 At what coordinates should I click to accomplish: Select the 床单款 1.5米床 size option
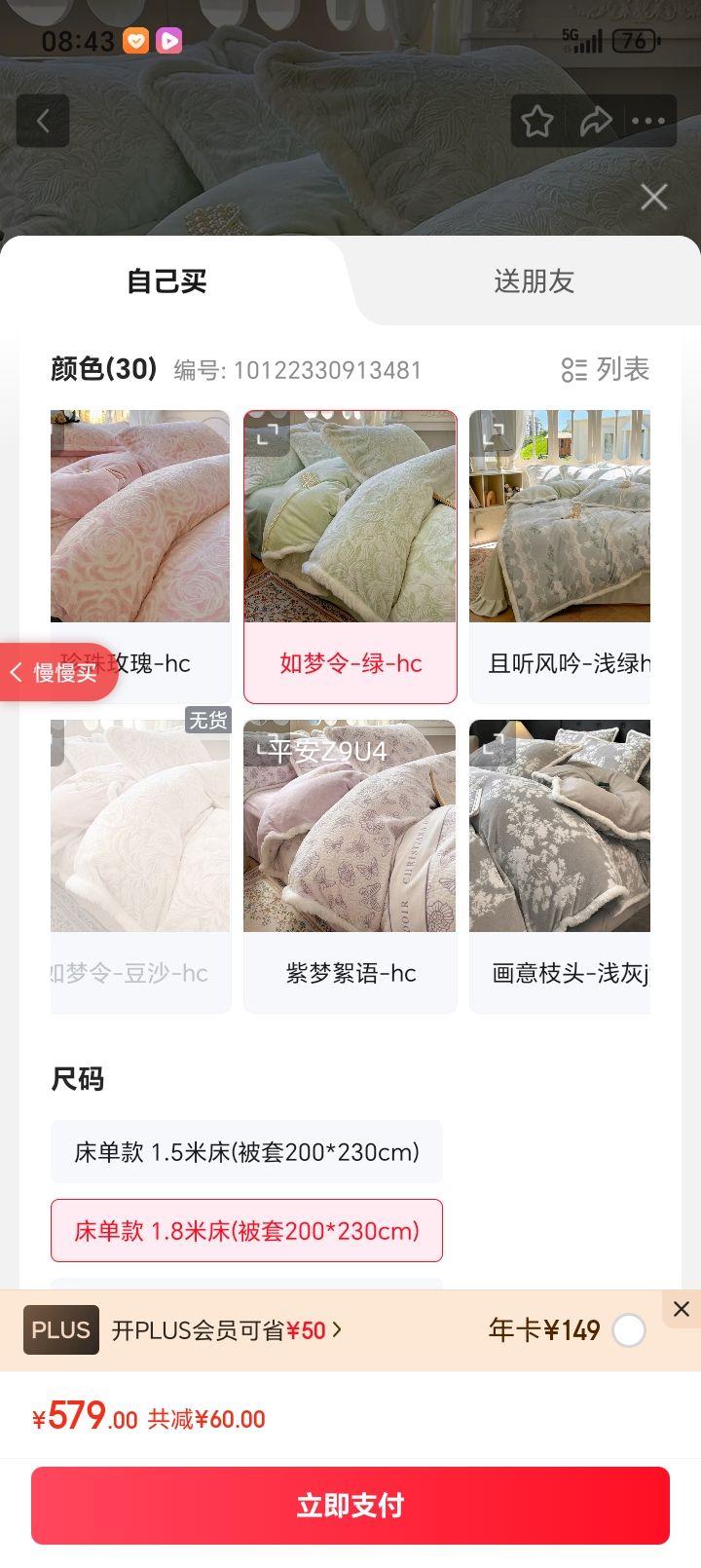245,1151
